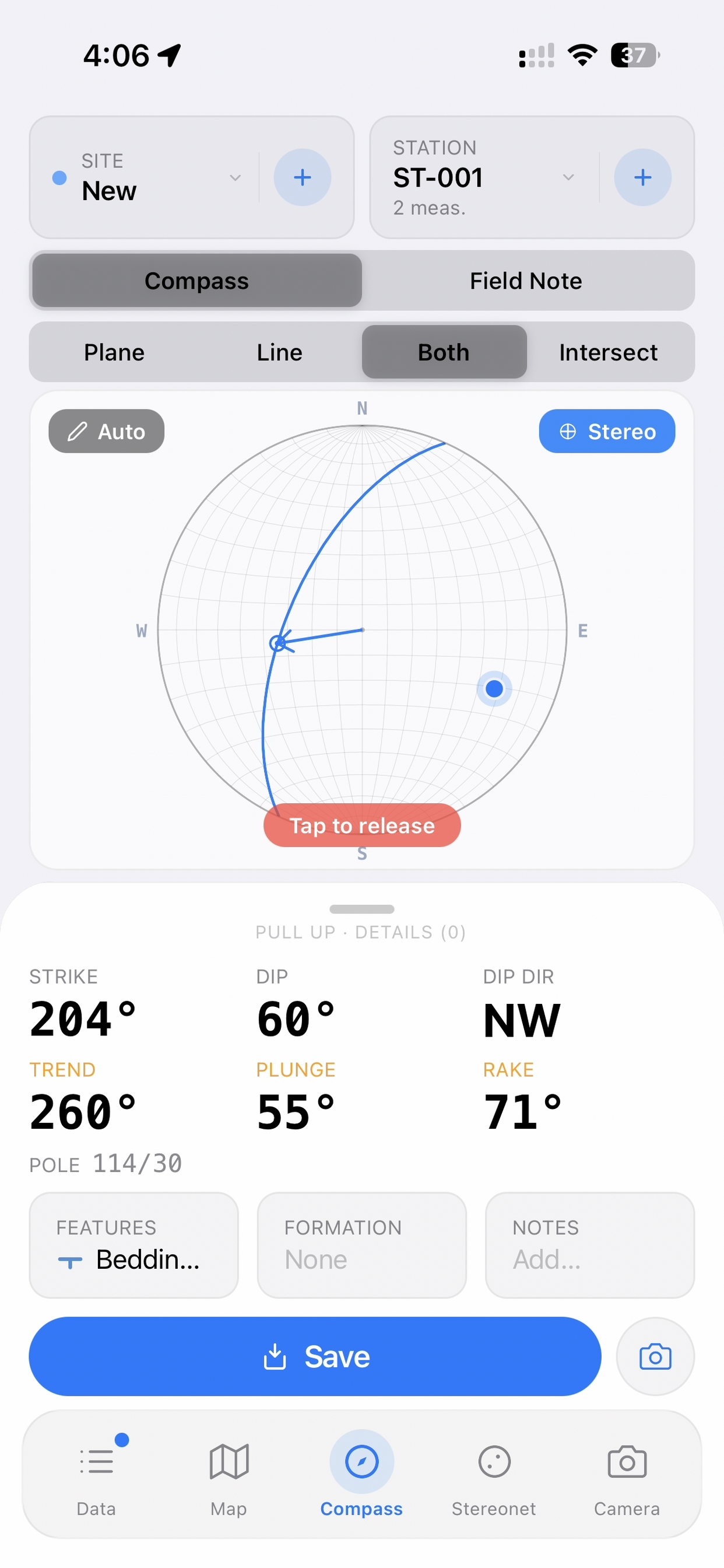Expand the STATION ST-001 dropdown
The width and height of the screenshot is (724, 1568).
[x=485, y=177]
